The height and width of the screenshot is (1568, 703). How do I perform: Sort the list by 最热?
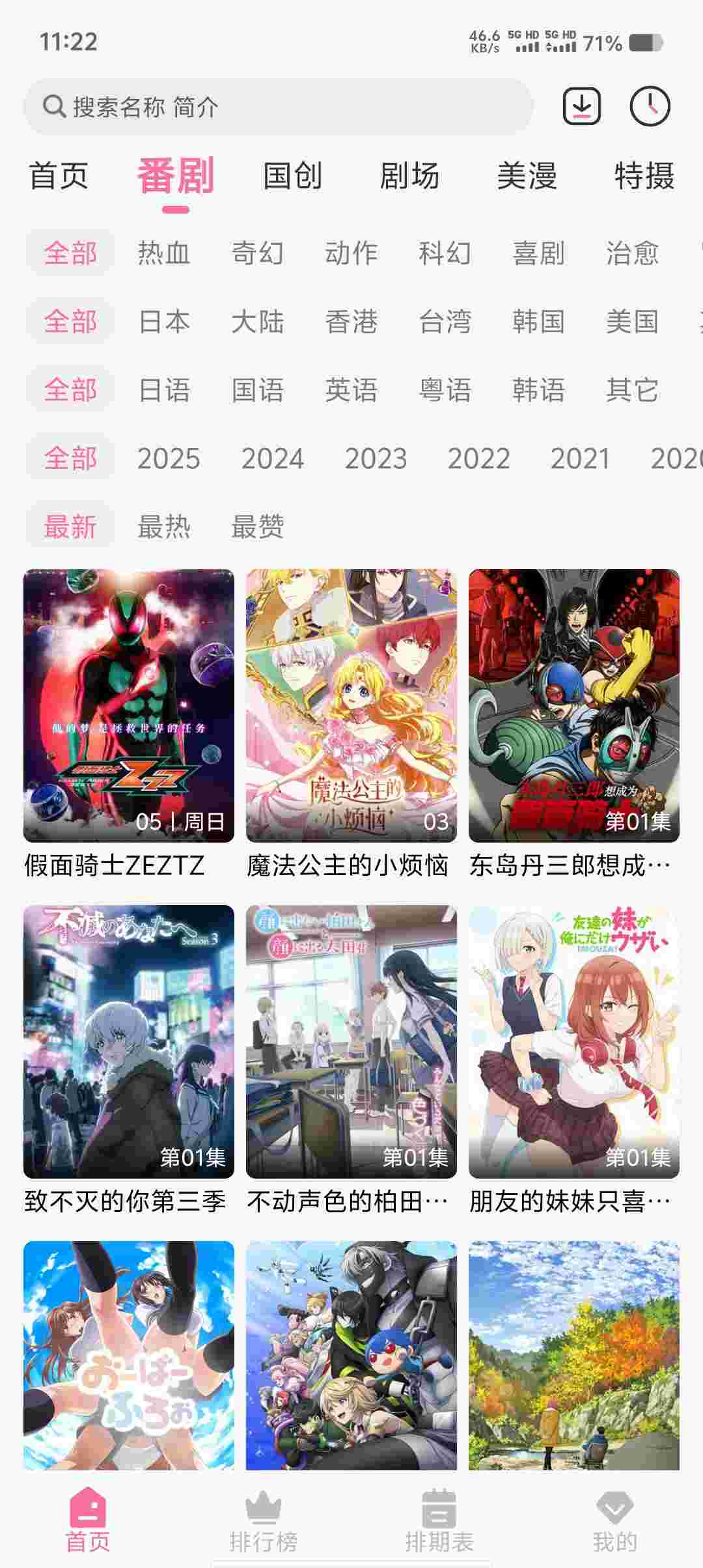163,527
